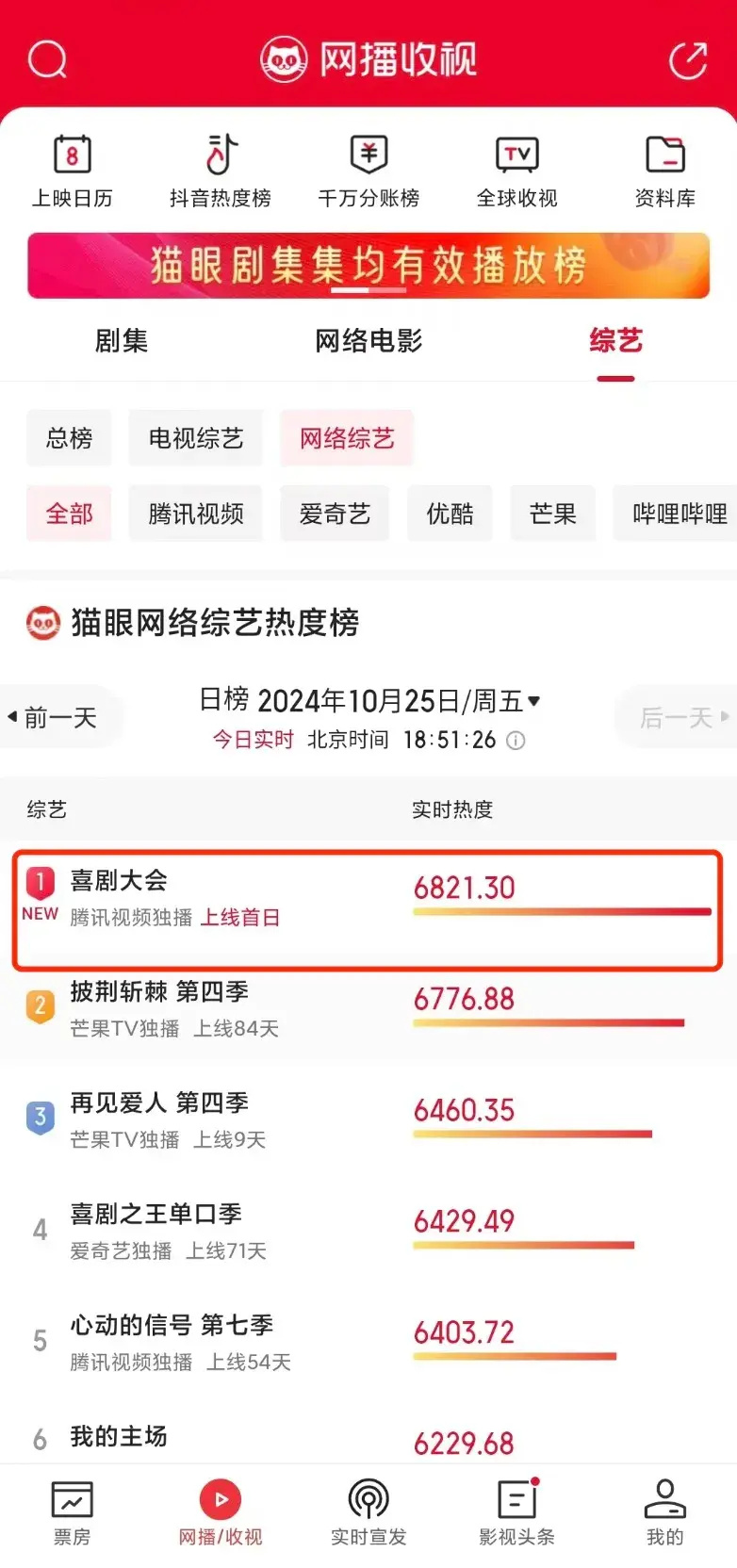Open 抖音热度榜 shortcut

point(221,171)
